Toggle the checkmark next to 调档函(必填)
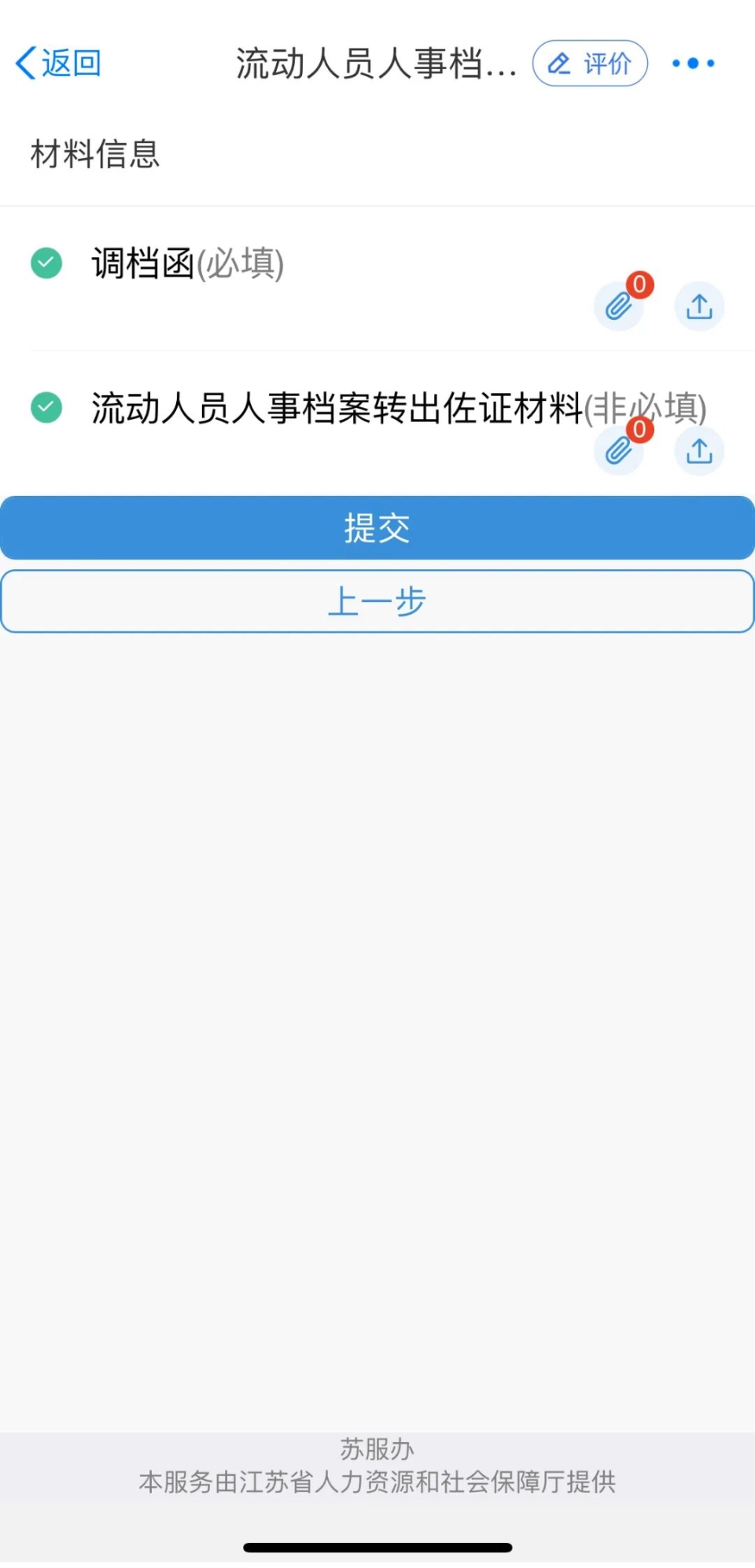 coord(46,263)
